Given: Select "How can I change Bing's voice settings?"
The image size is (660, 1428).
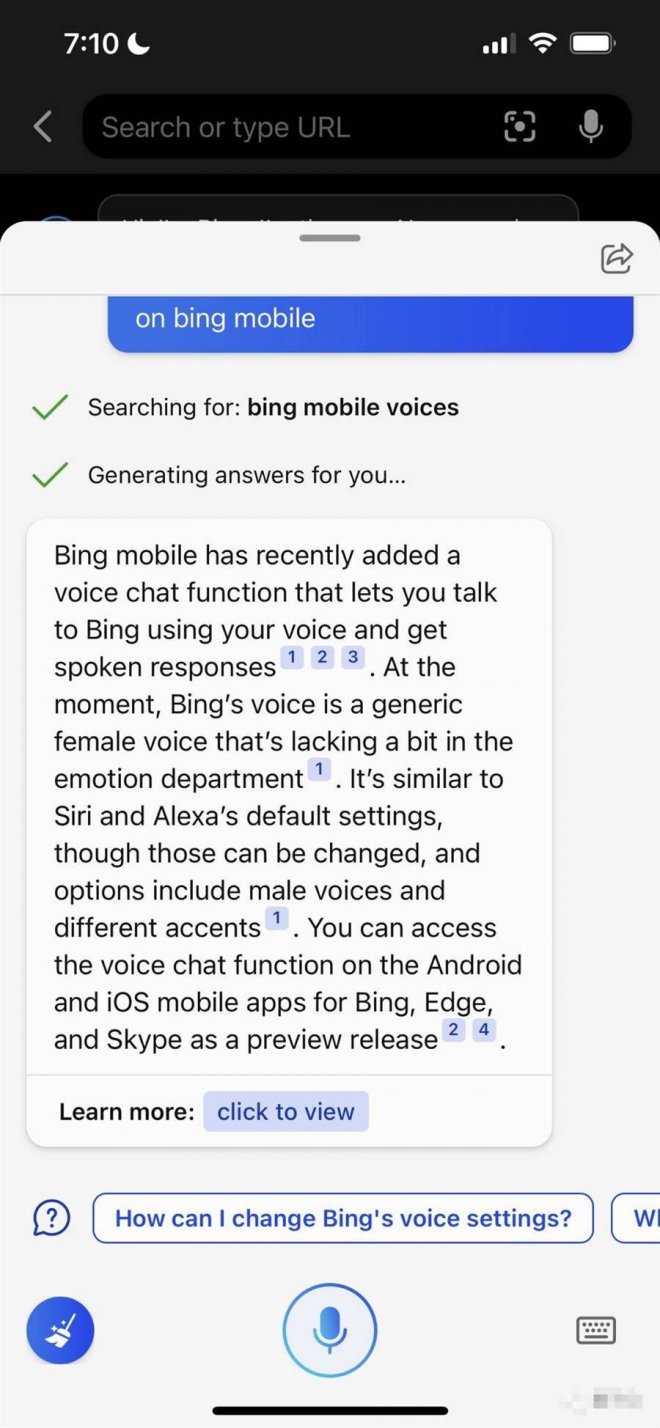Looking at the screenshot, I should [x=343, y=1218].
